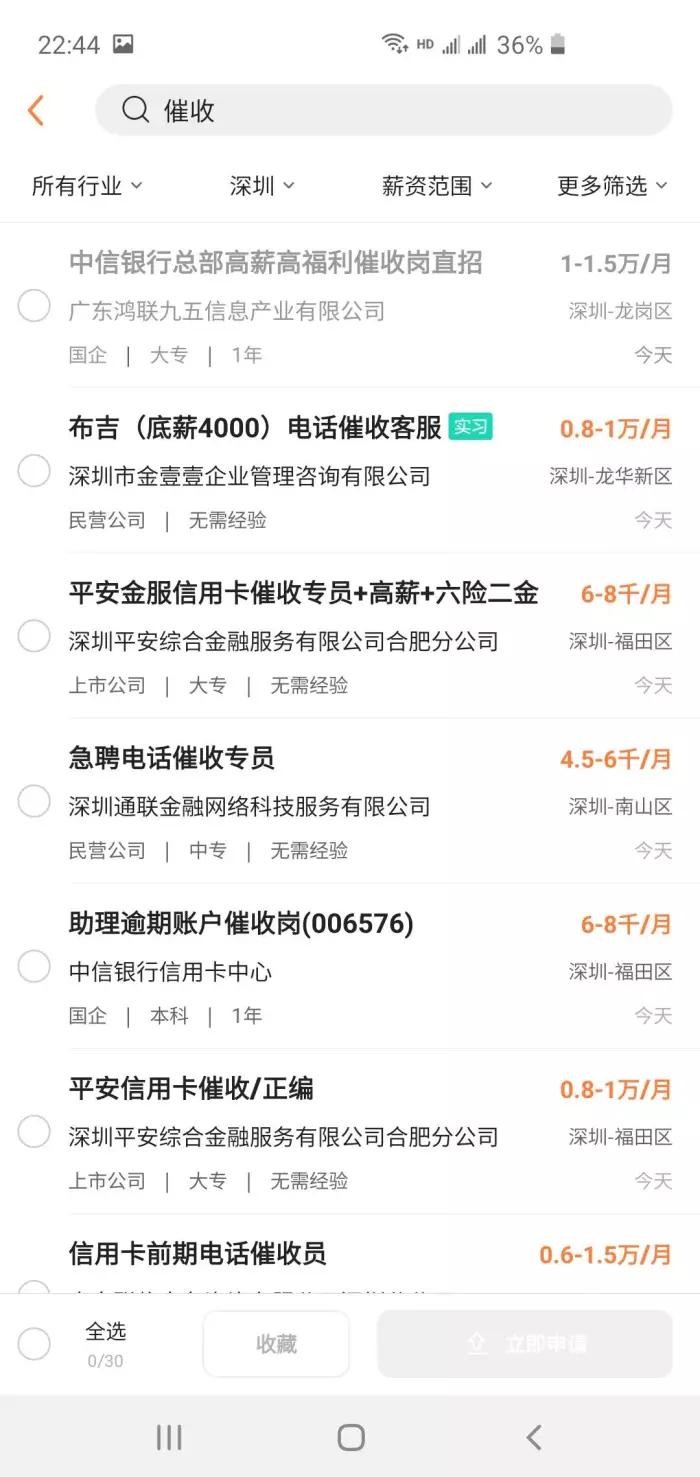Check the circle beside 急聘电话催收专员

[34, 801]
